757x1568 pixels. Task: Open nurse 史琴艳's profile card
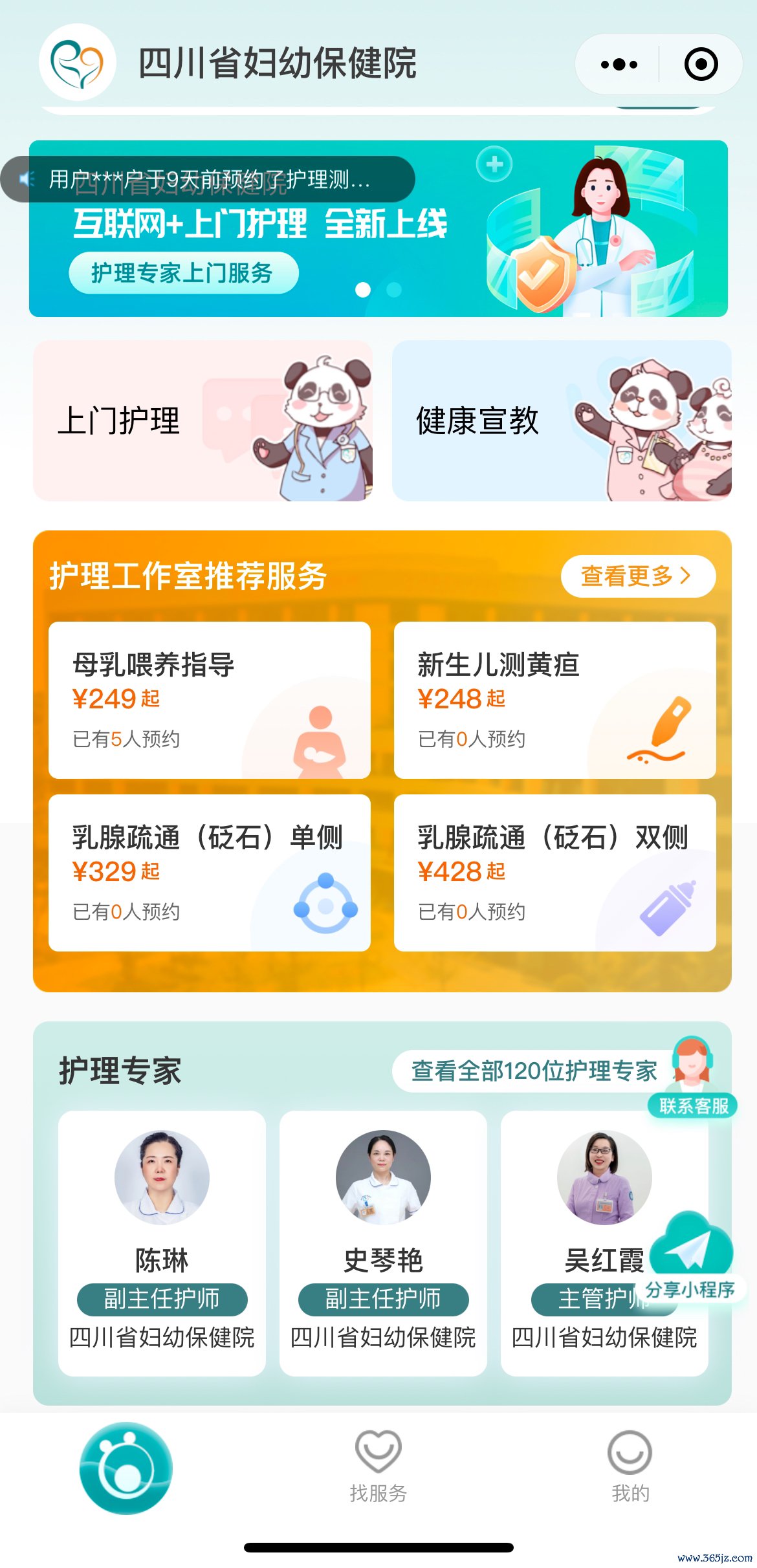383,1242
